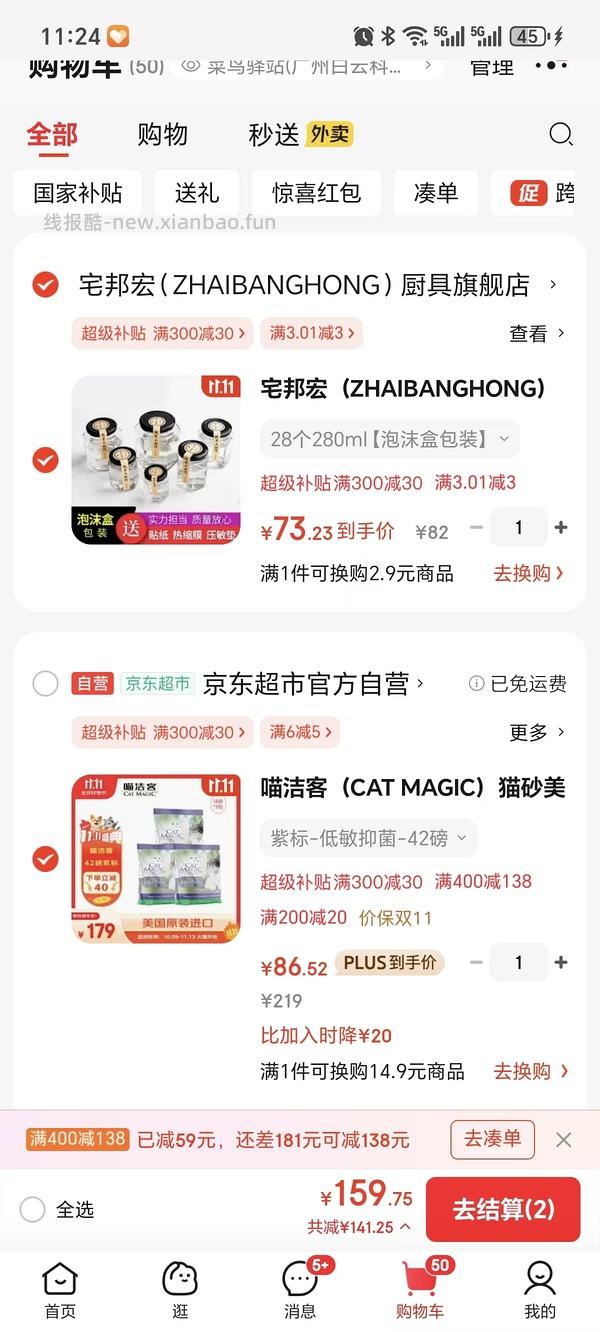Expand the 紫标-低敏抑菌-42磅 spec dropdown
This screenshot has width=600, height=1332.
[x=368, y=838]
